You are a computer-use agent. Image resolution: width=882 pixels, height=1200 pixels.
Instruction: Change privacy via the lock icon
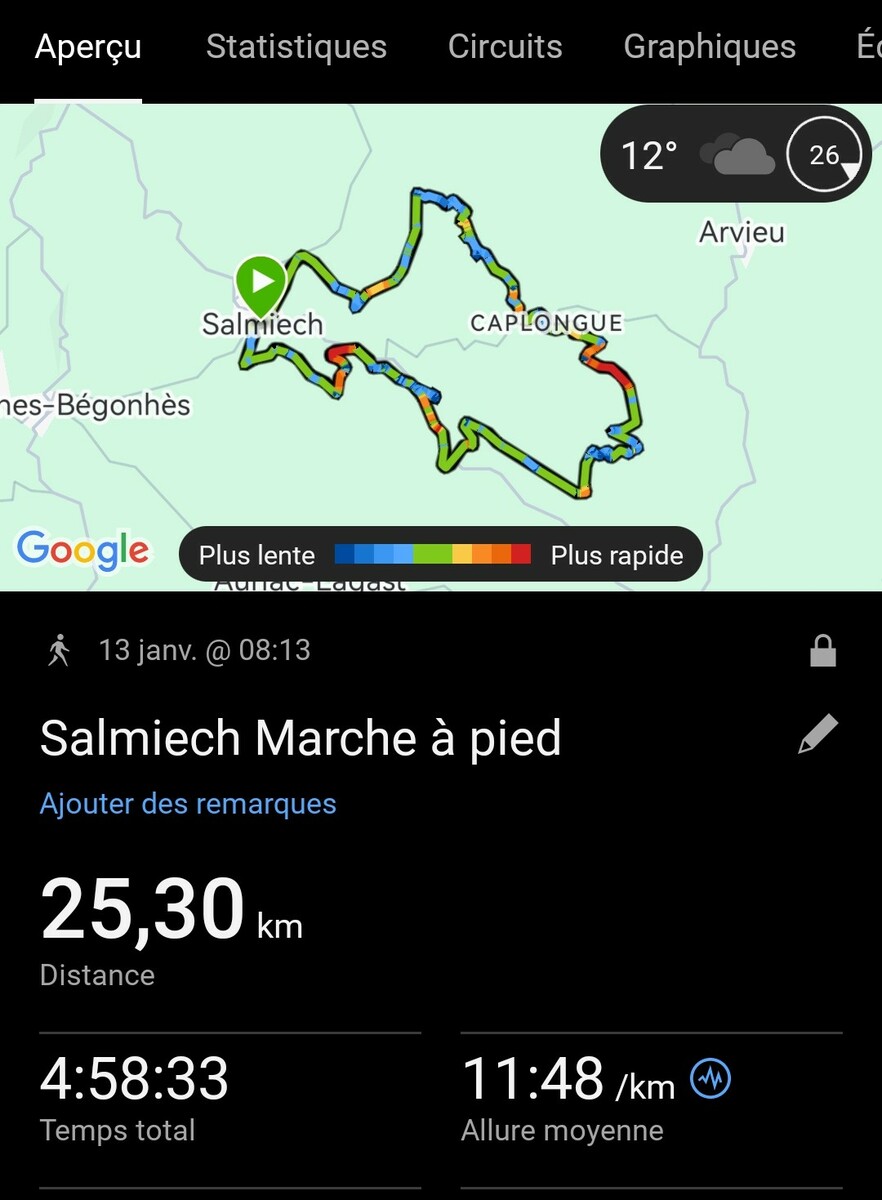click(x=822, y=652)
